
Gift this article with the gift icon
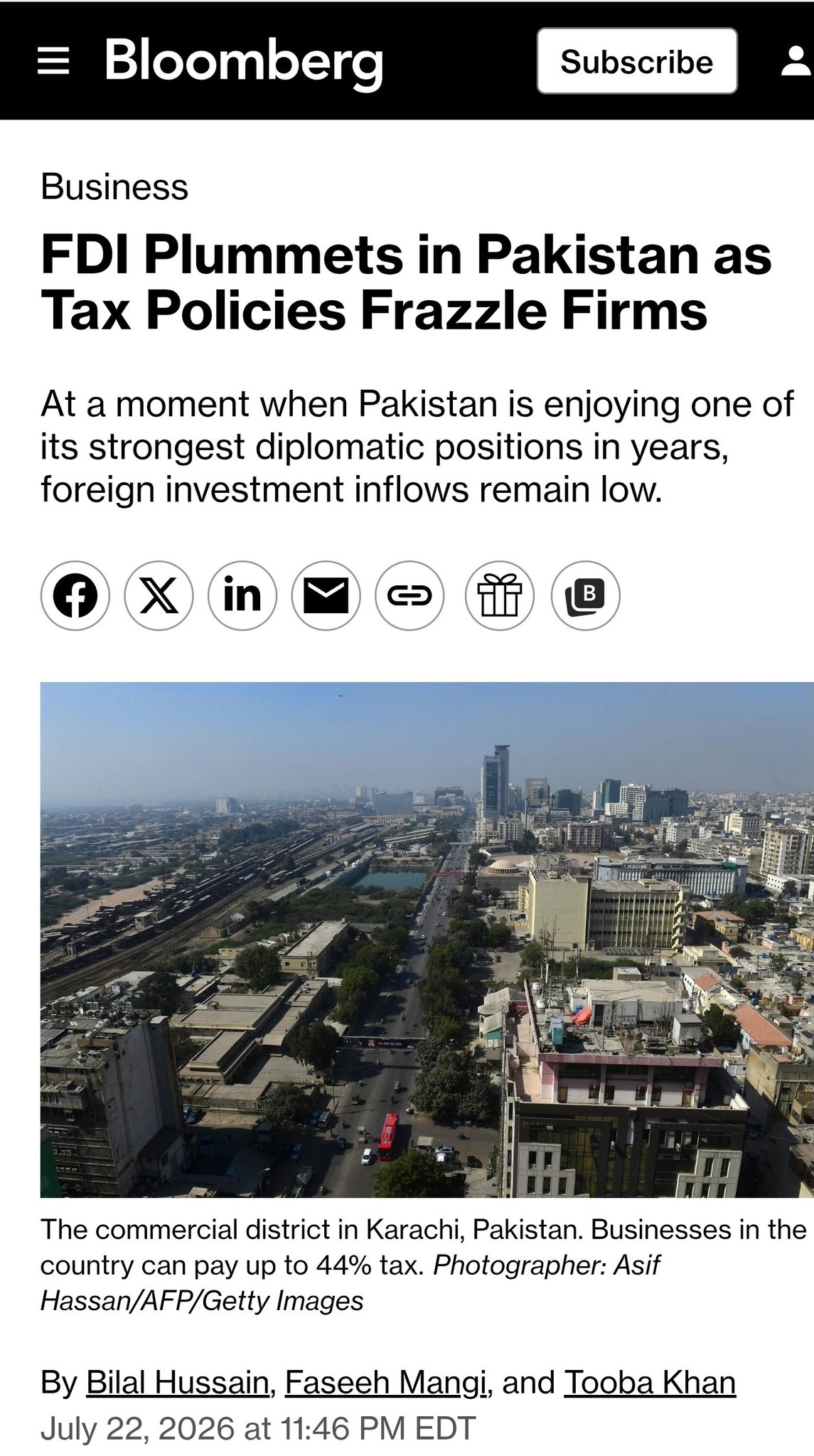(x=500, y=595)
